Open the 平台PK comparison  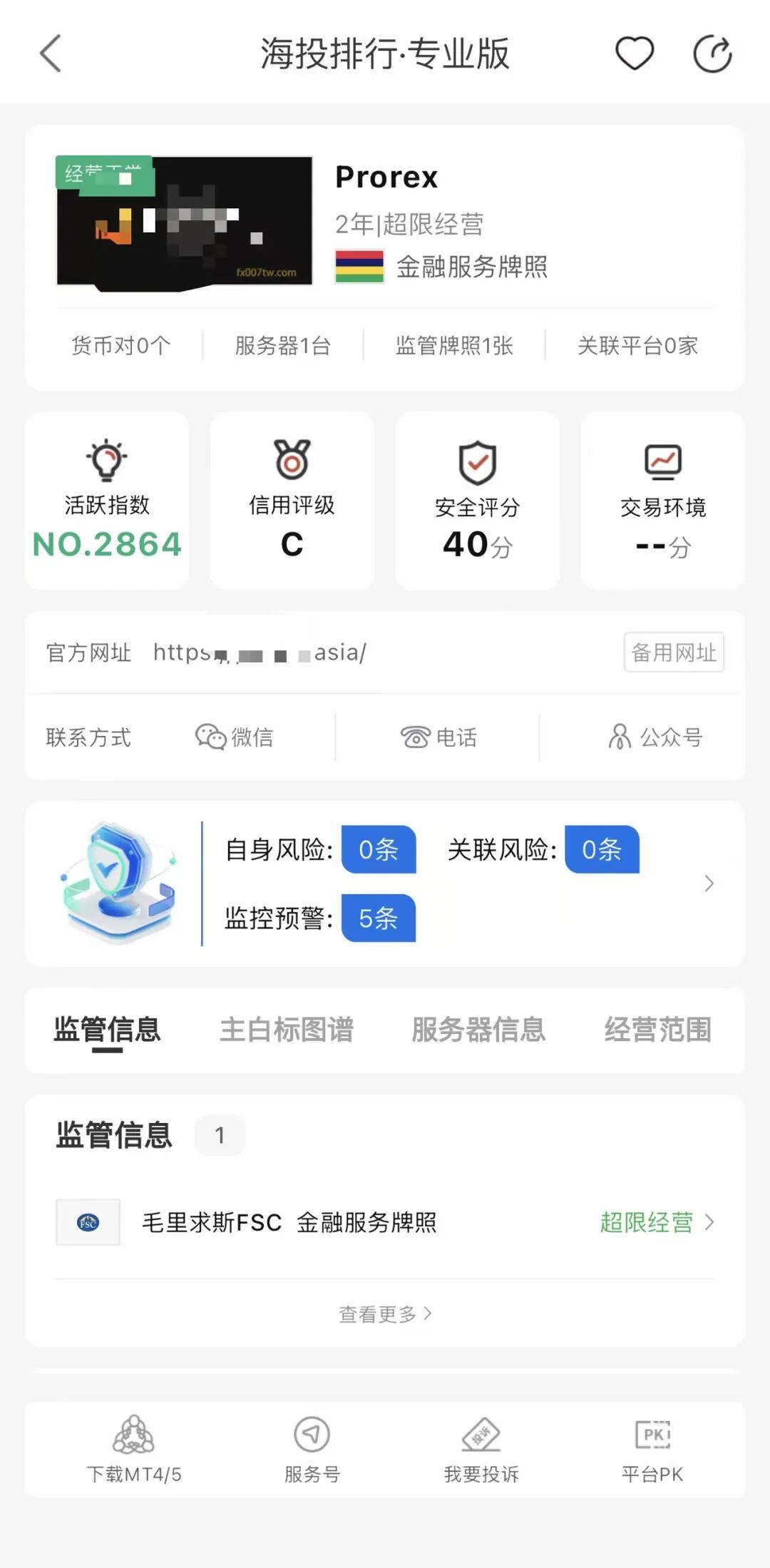[x=652, y=1449]
